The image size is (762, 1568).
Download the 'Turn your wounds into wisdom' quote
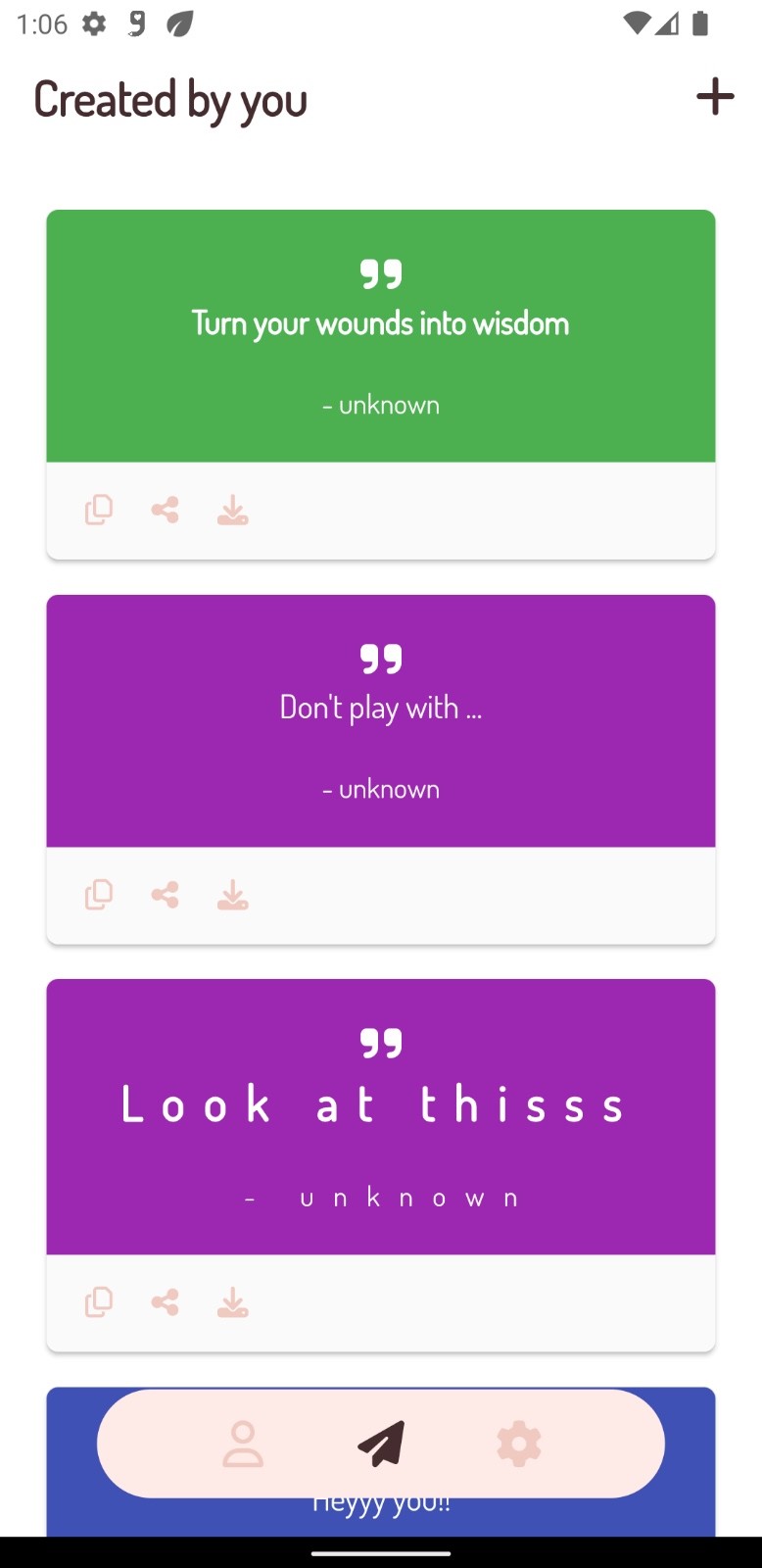pyautogui.click(x=232, y=510)
